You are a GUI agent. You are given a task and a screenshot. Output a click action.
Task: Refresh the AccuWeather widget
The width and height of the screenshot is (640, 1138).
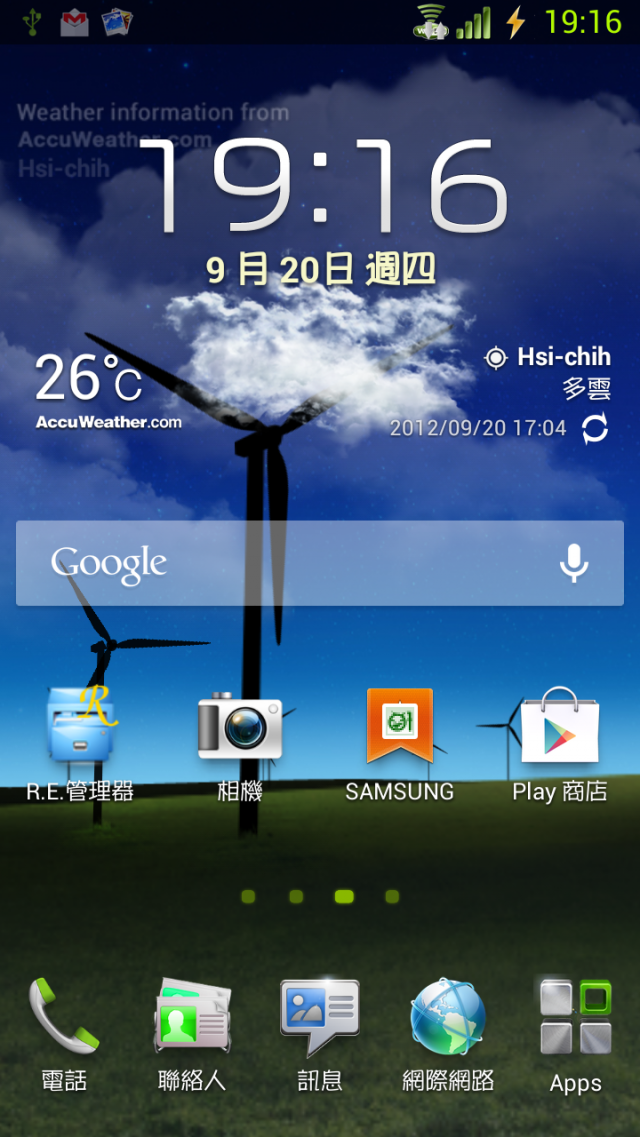click(595, 429)
